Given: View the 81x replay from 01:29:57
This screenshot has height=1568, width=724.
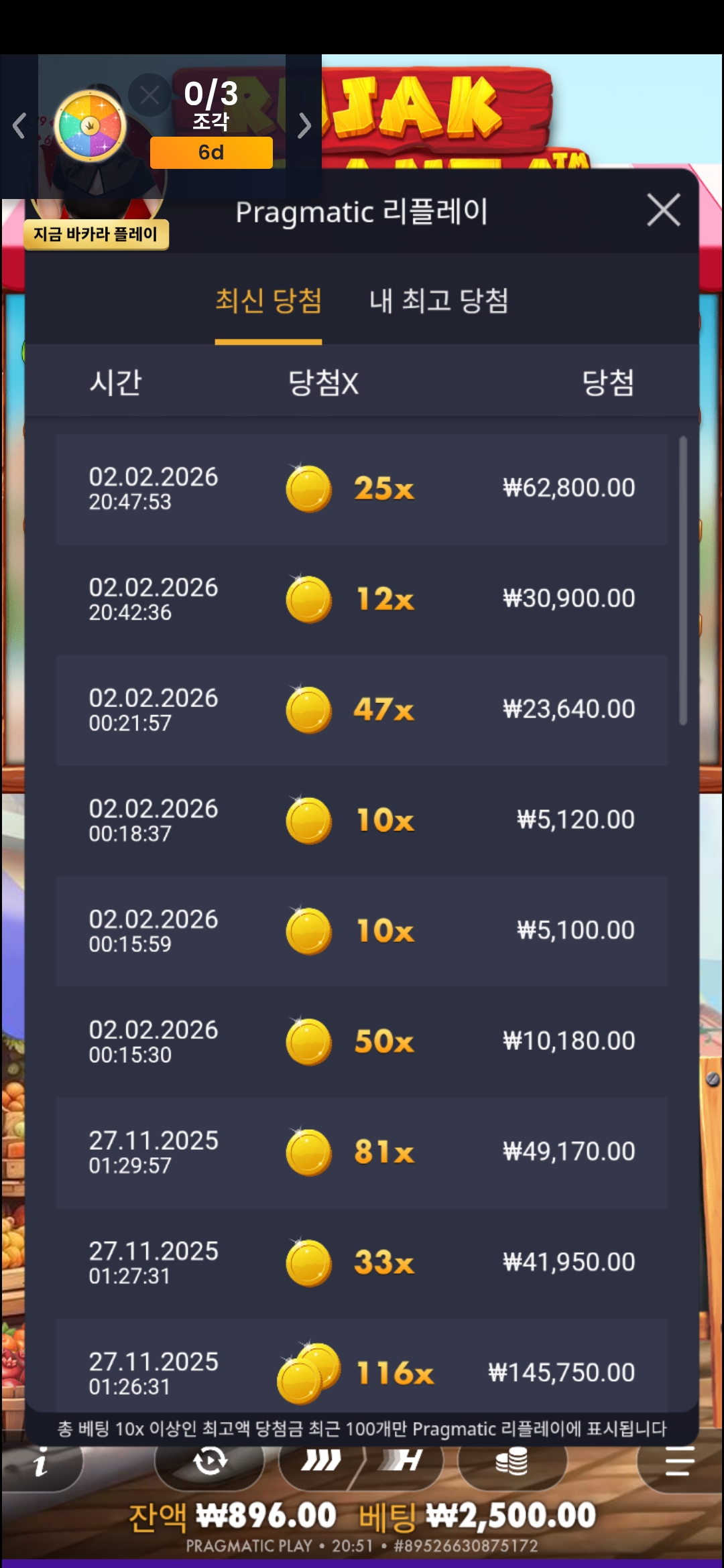Looking at the screenshot, I should tap(361, 1152).
